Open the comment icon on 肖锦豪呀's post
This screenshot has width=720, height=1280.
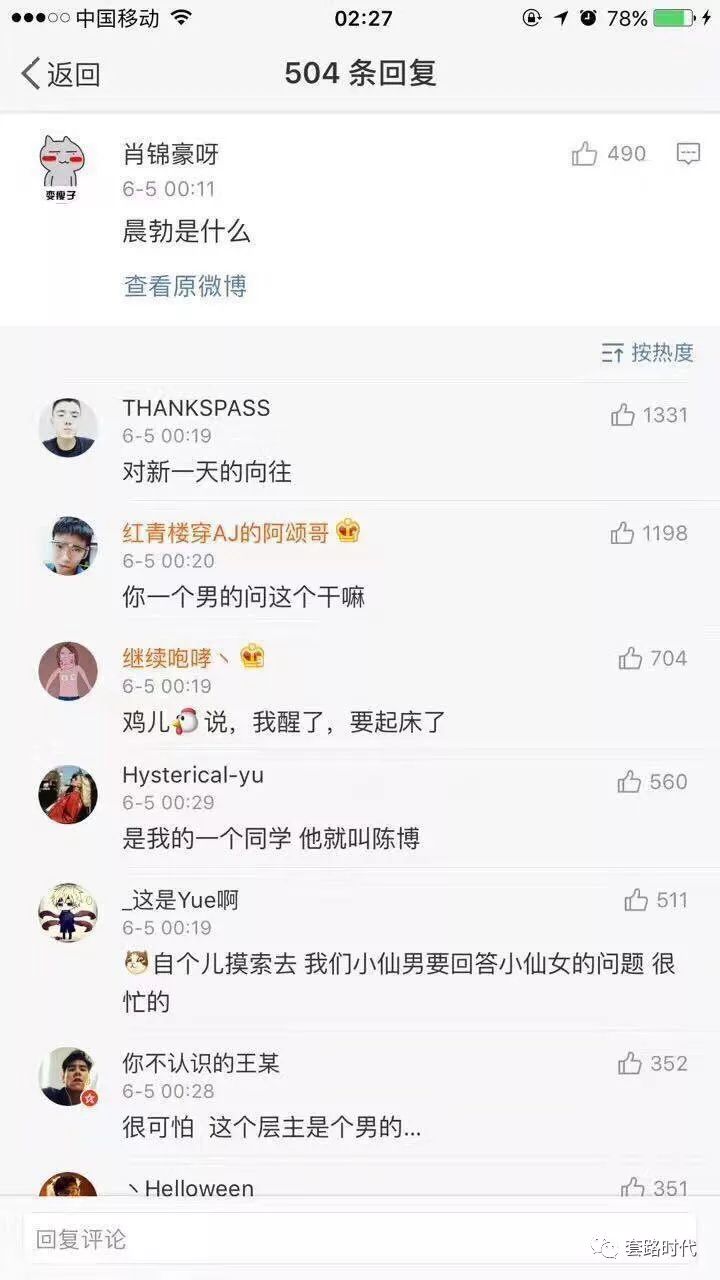[x=688, y=154]
